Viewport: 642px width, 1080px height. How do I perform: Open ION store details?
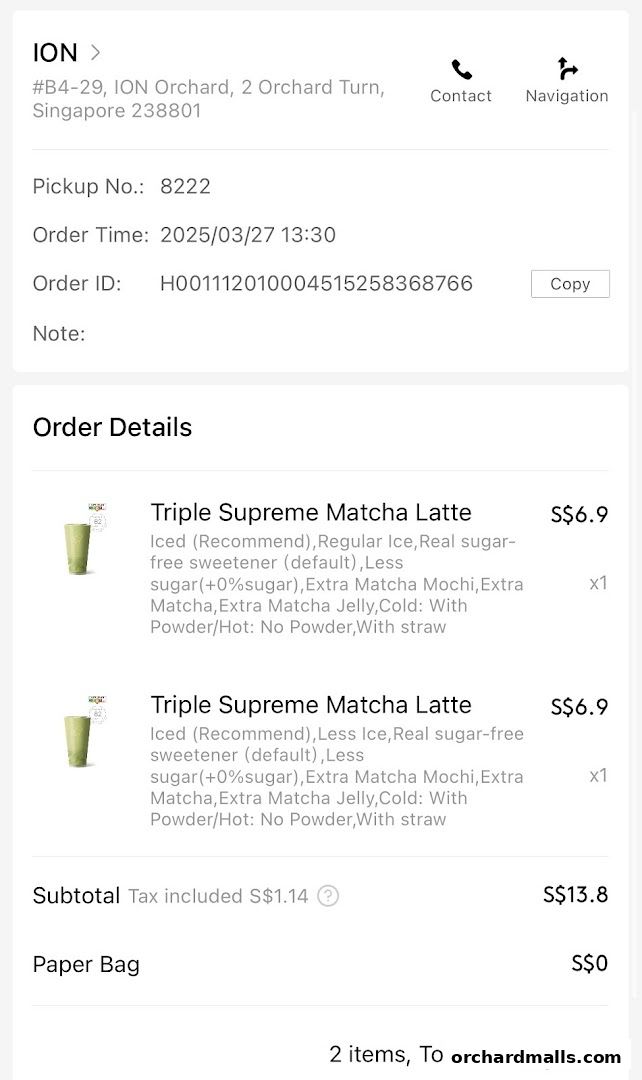(68, 52)
